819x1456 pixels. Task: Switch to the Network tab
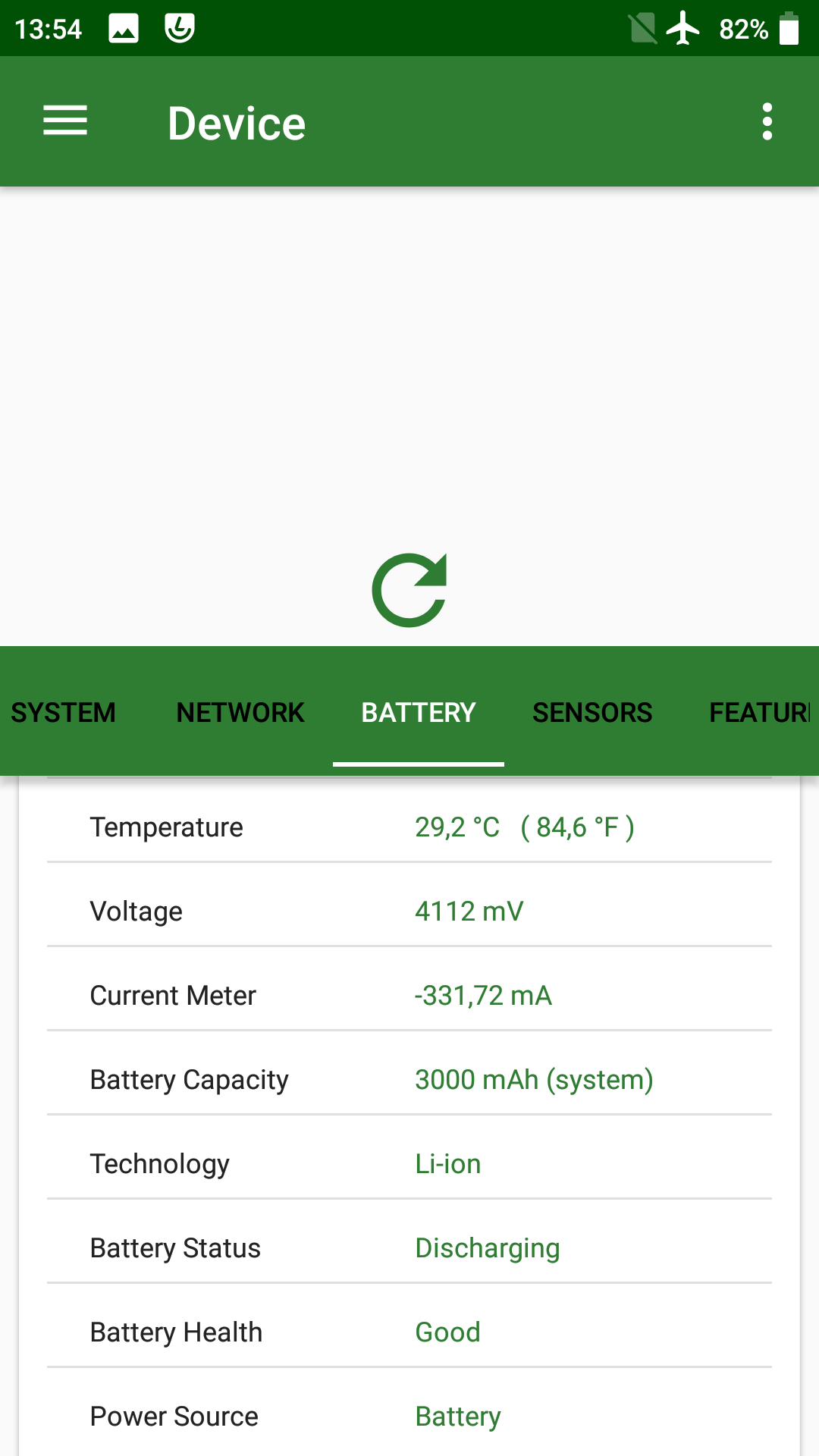(240, 712)
